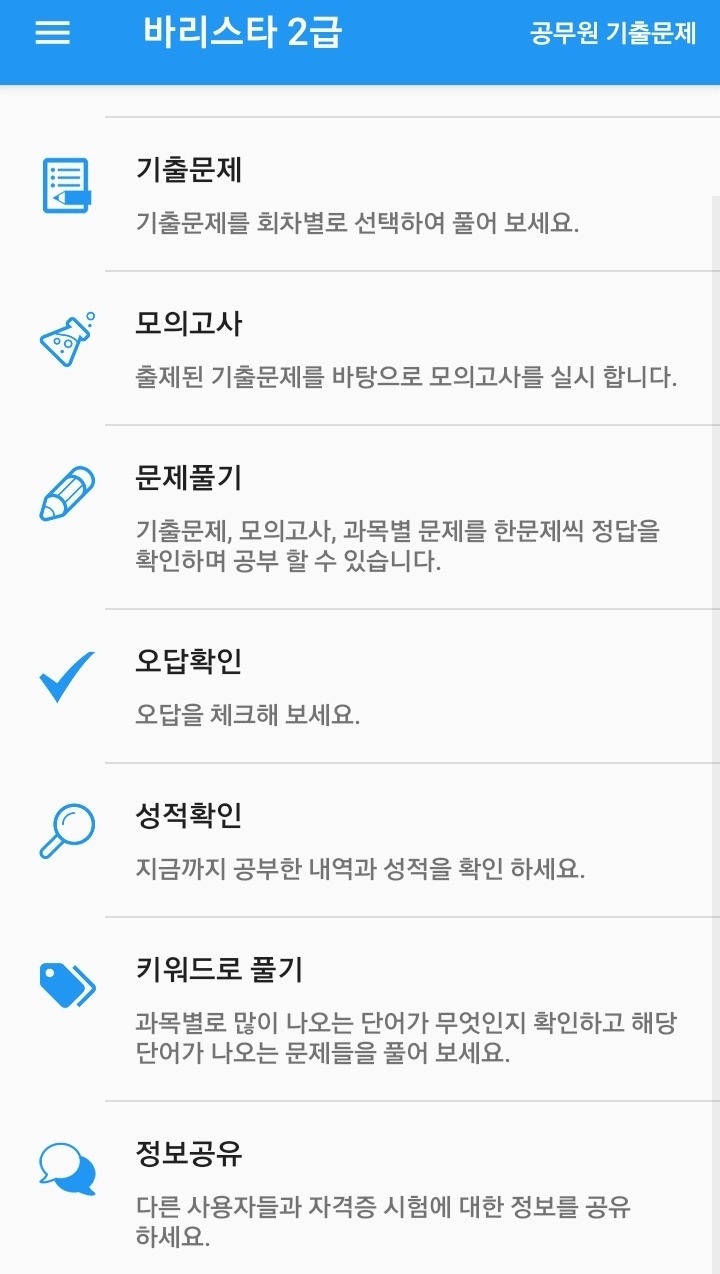Tap the 공무원 기출문제 link in the app bar
The width and height of the screenshot is (720, 1274).
(x=613, y=33)
